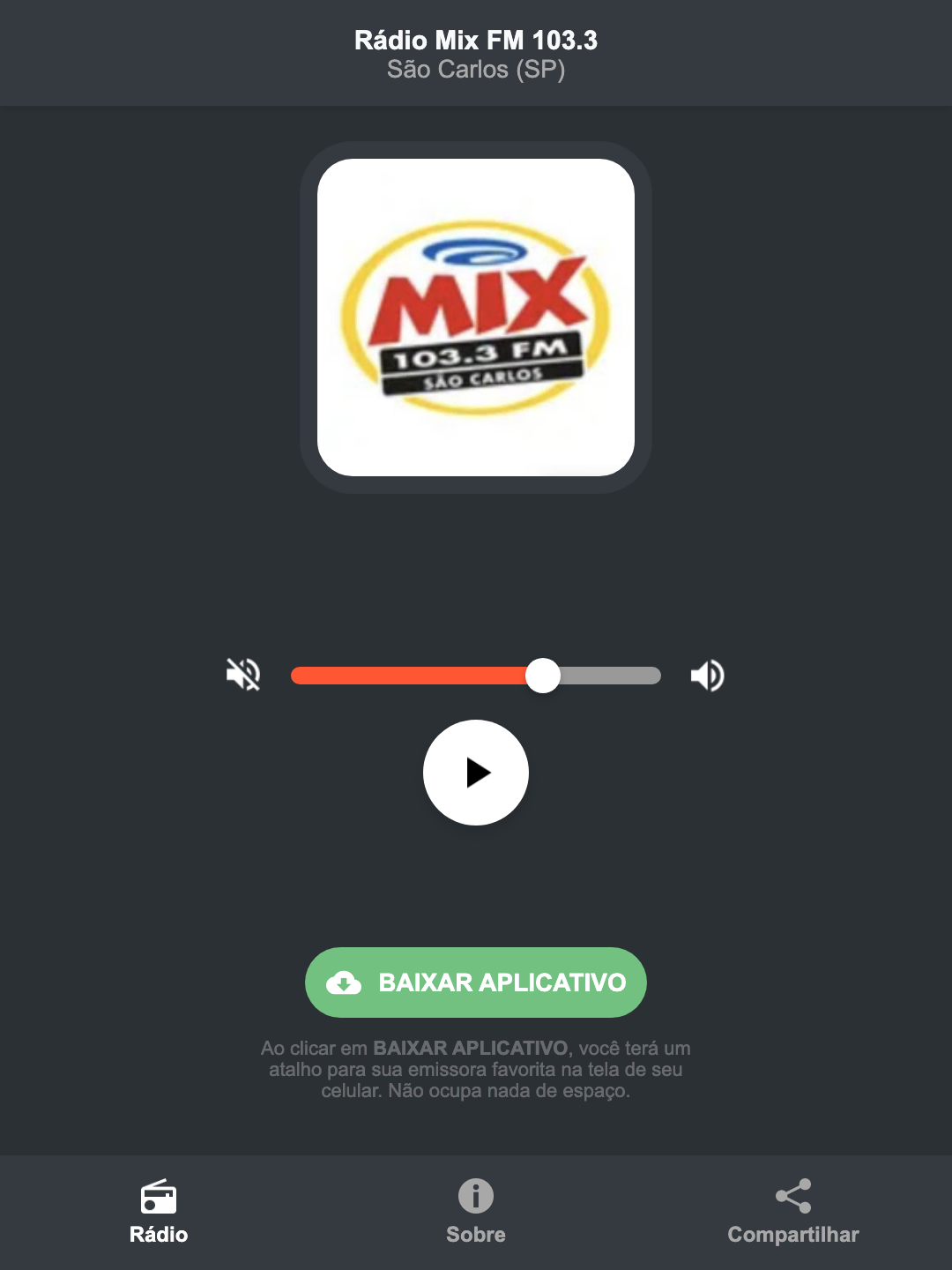Click the share network icon
This screenshot has height=1270, width=952.
tap(792, 1195)
